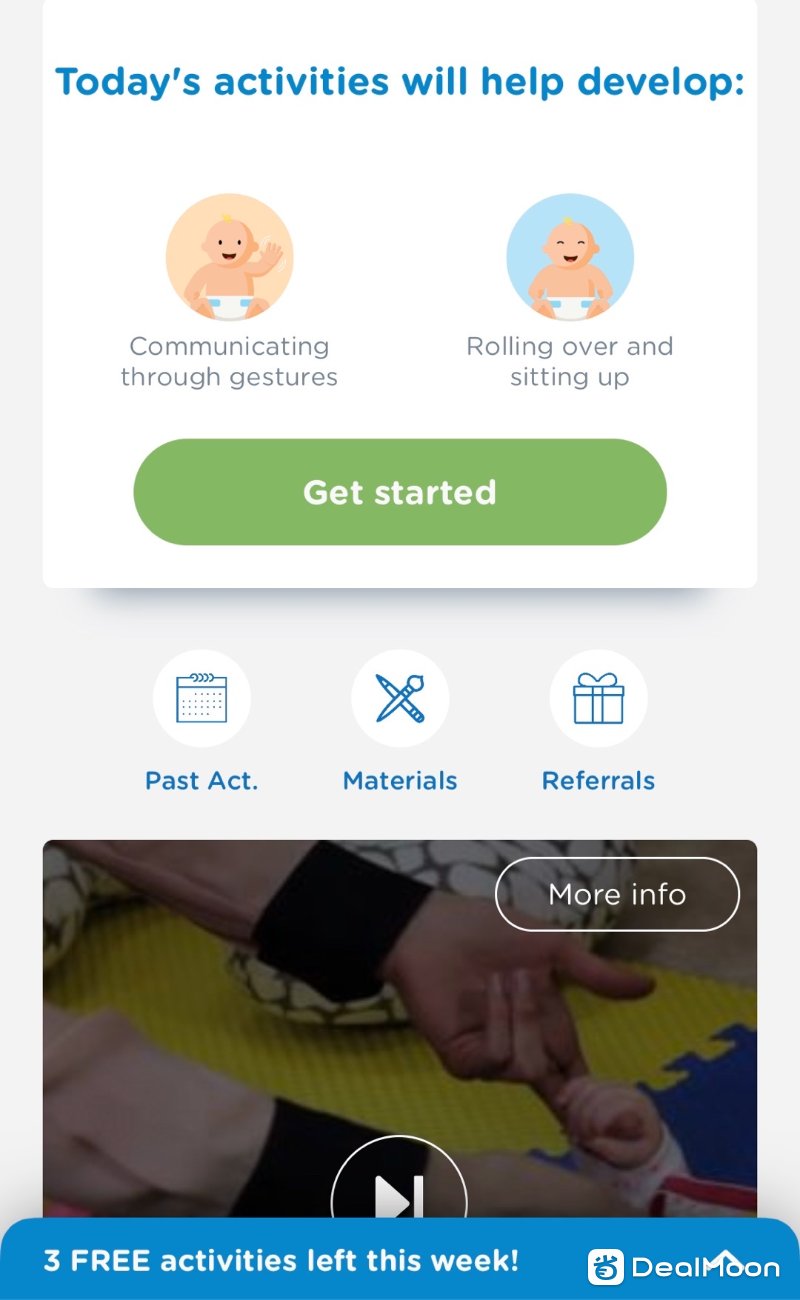Tap the Get started button
Viewport: 800px width, 1300px height.
[x=399, y=492]
